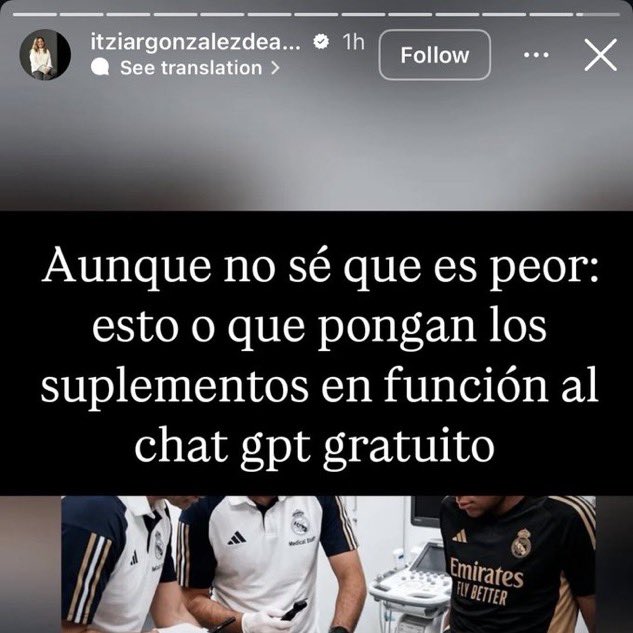Tap the itziargonzalezdea username
This screenshot has height=633, width=633.
click(195, 43)
